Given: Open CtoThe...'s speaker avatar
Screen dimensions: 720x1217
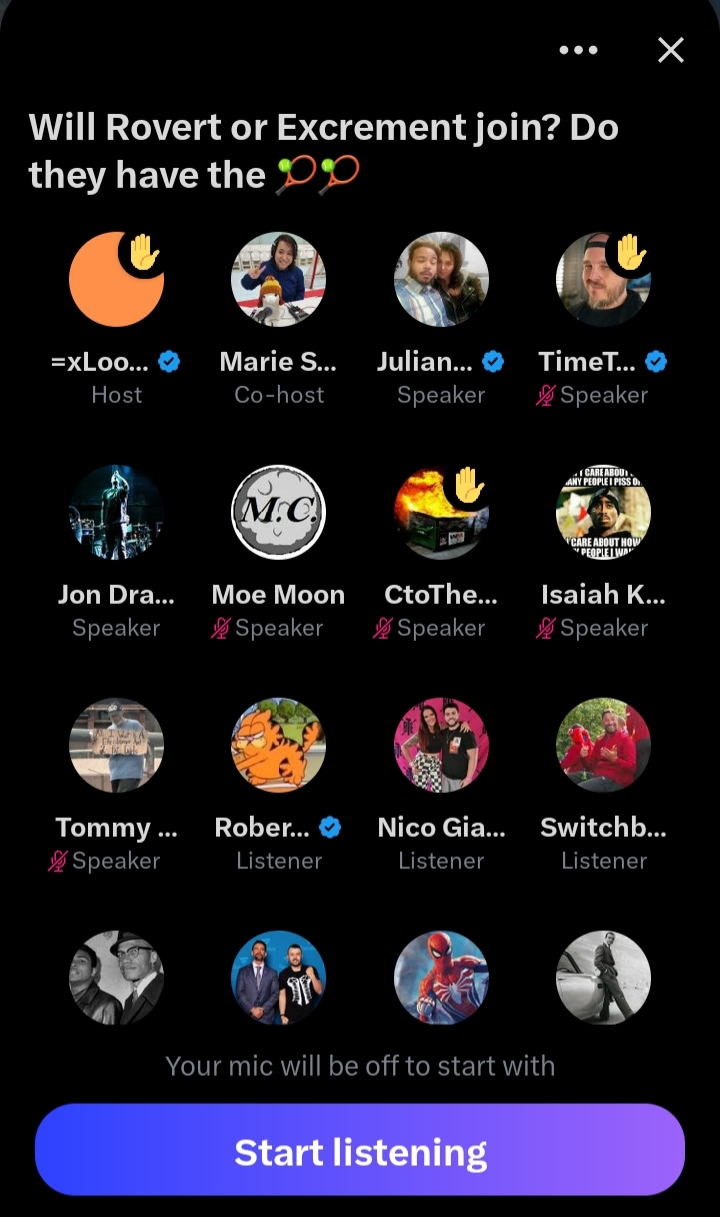Looking at the screenshot, I should coord(441,513).
